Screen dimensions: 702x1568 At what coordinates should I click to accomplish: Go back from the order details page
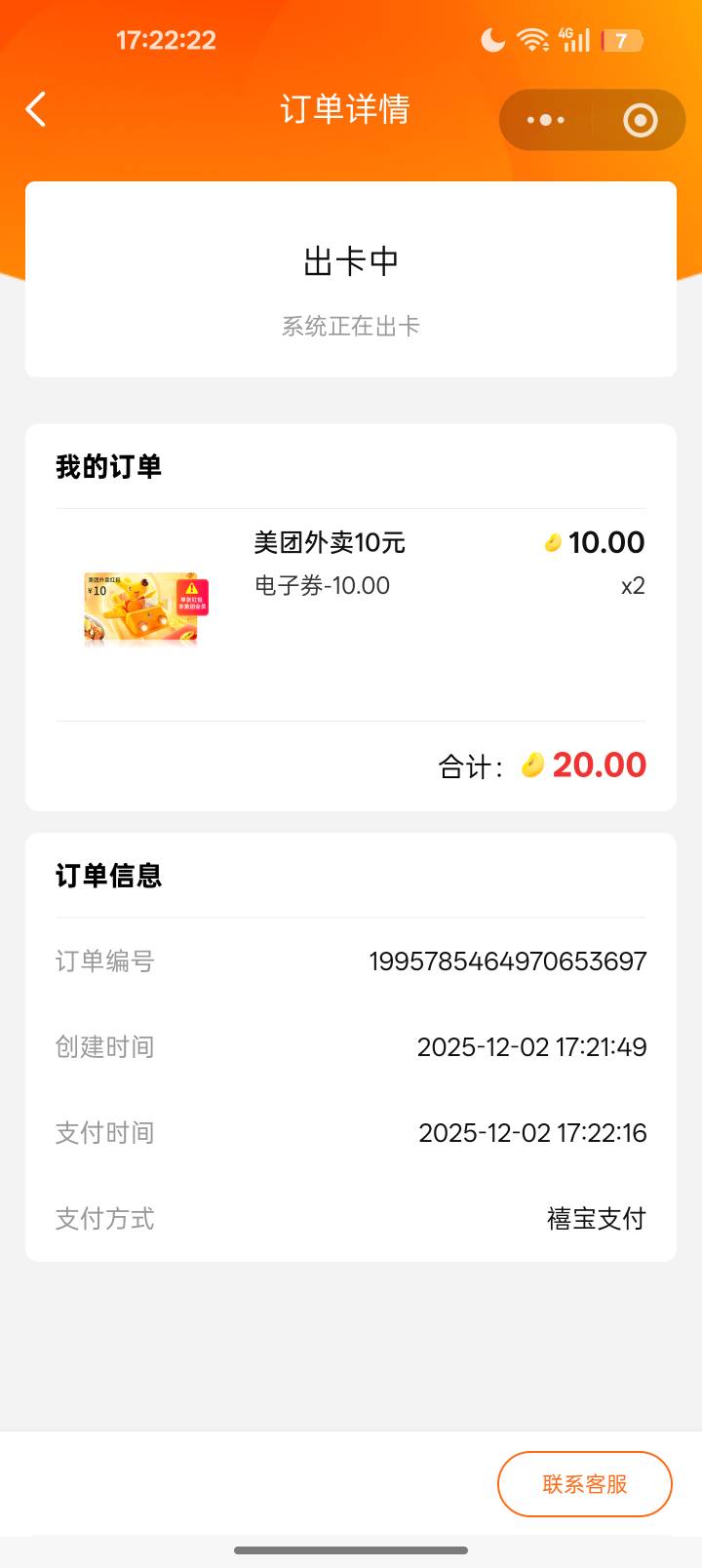(x=36, y=109)
